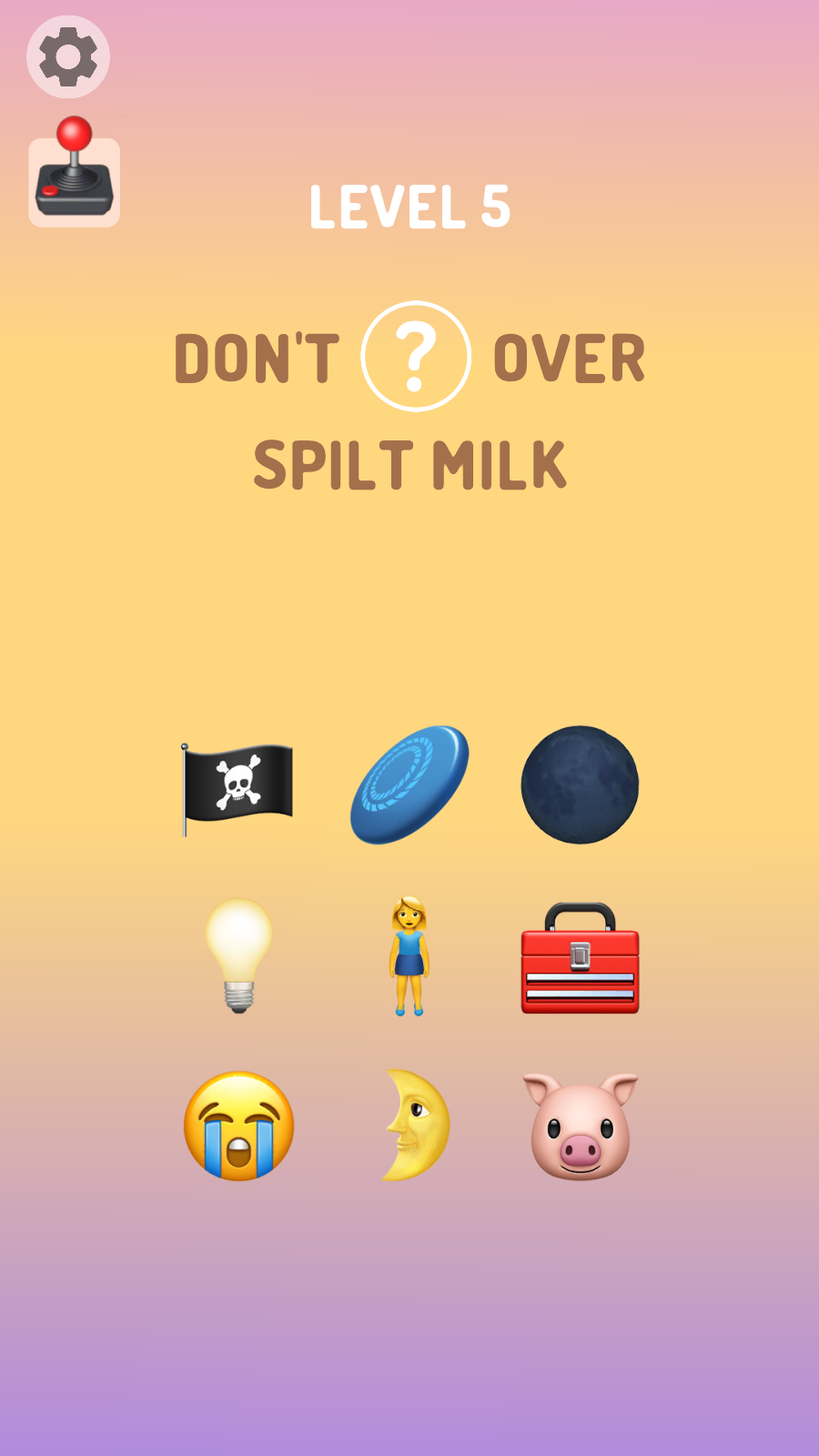Select the pirate flag emoji
This screenshot has width=819, height=1456.
tap(238, 785)
